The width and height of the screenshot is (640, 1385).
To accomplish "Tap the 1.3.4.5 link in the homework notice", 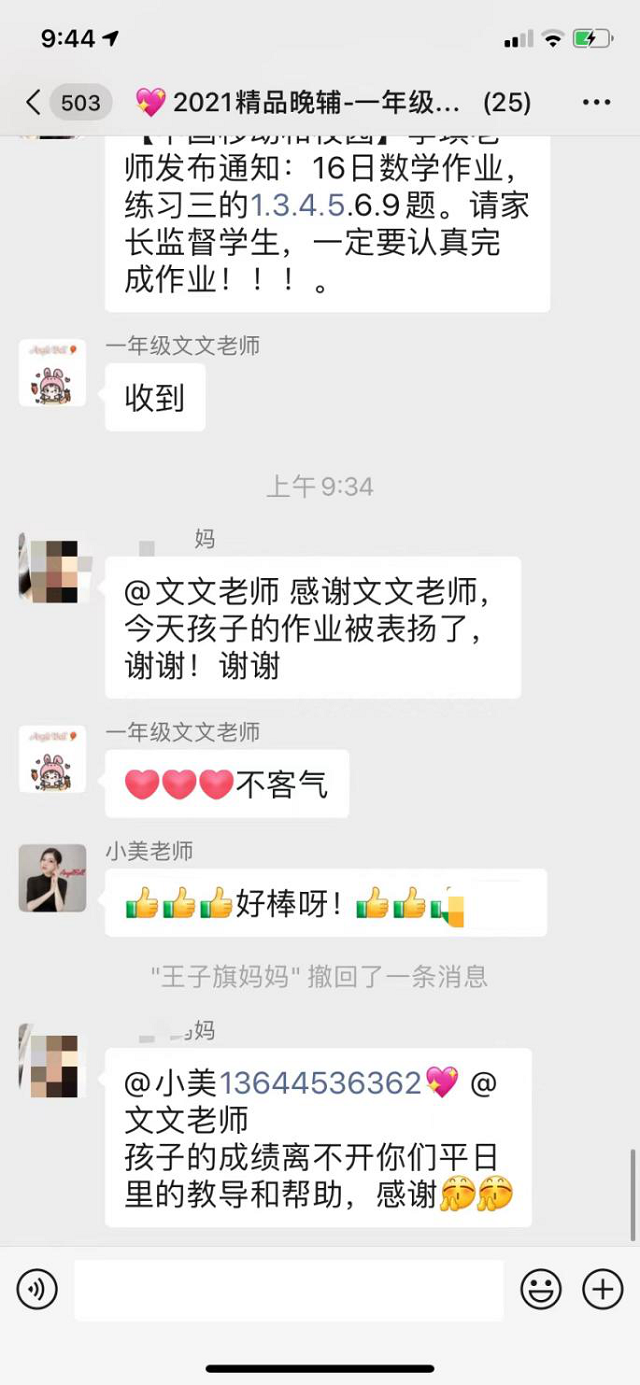I will pyautogui.click(x=297, y=206).
